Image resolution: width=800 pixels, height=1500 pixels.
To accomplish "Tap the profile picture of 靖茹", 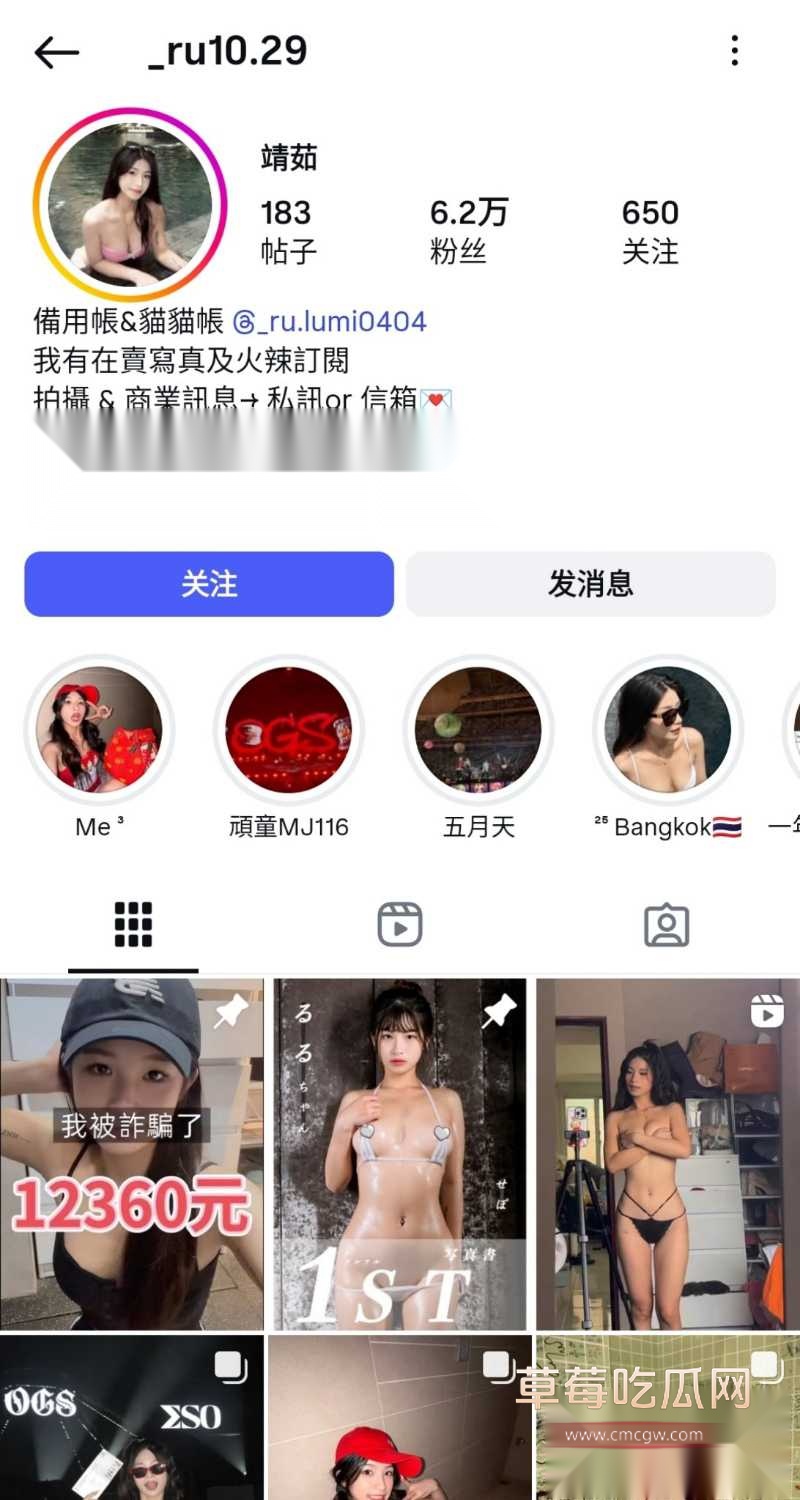I will tap(130, 205).
